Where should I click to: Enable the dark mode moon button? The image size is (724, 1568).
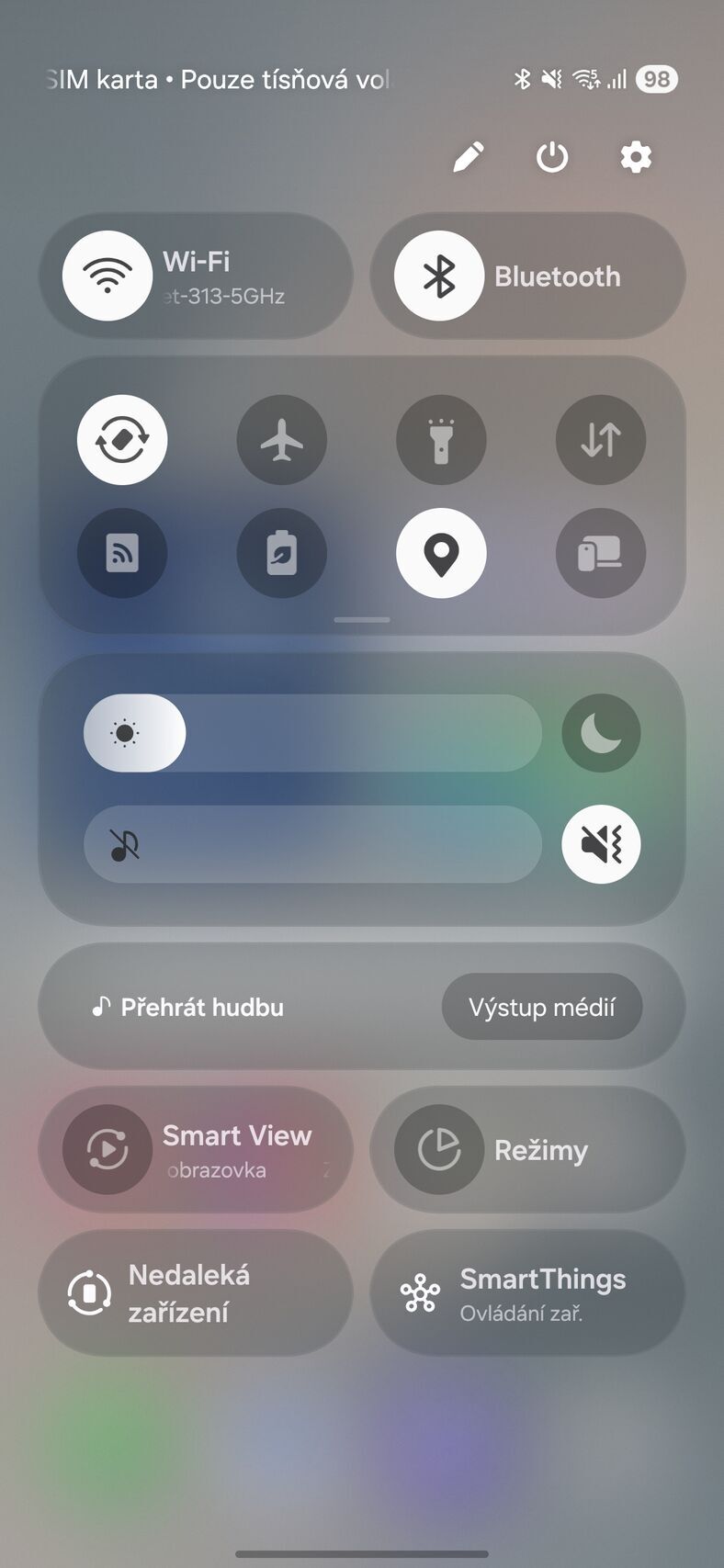pyautogui.click(x=601, y=733)
